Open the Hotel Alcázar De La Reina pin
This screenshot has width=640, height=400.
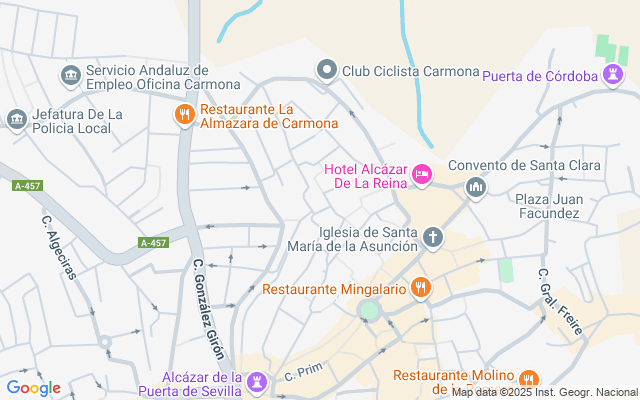tap(422, 175)
